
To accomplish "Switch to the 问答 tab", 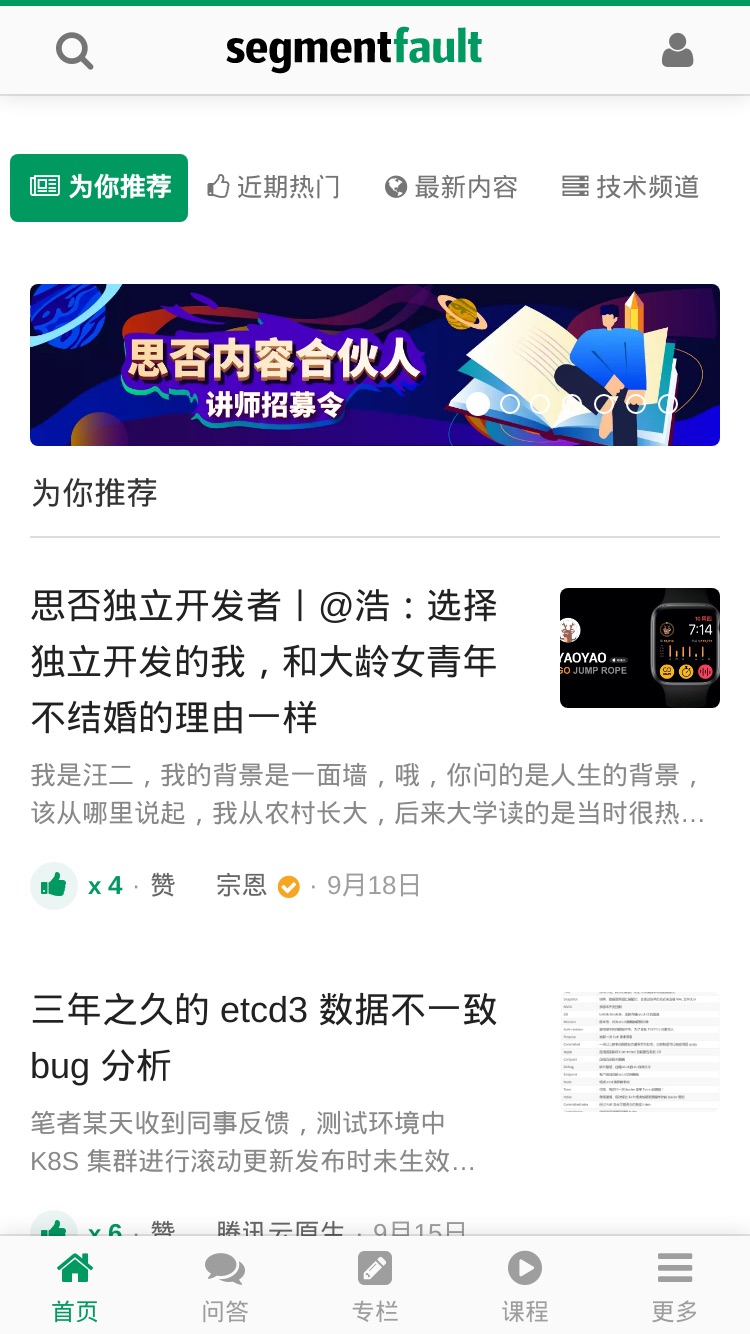I will (225, 1286).
